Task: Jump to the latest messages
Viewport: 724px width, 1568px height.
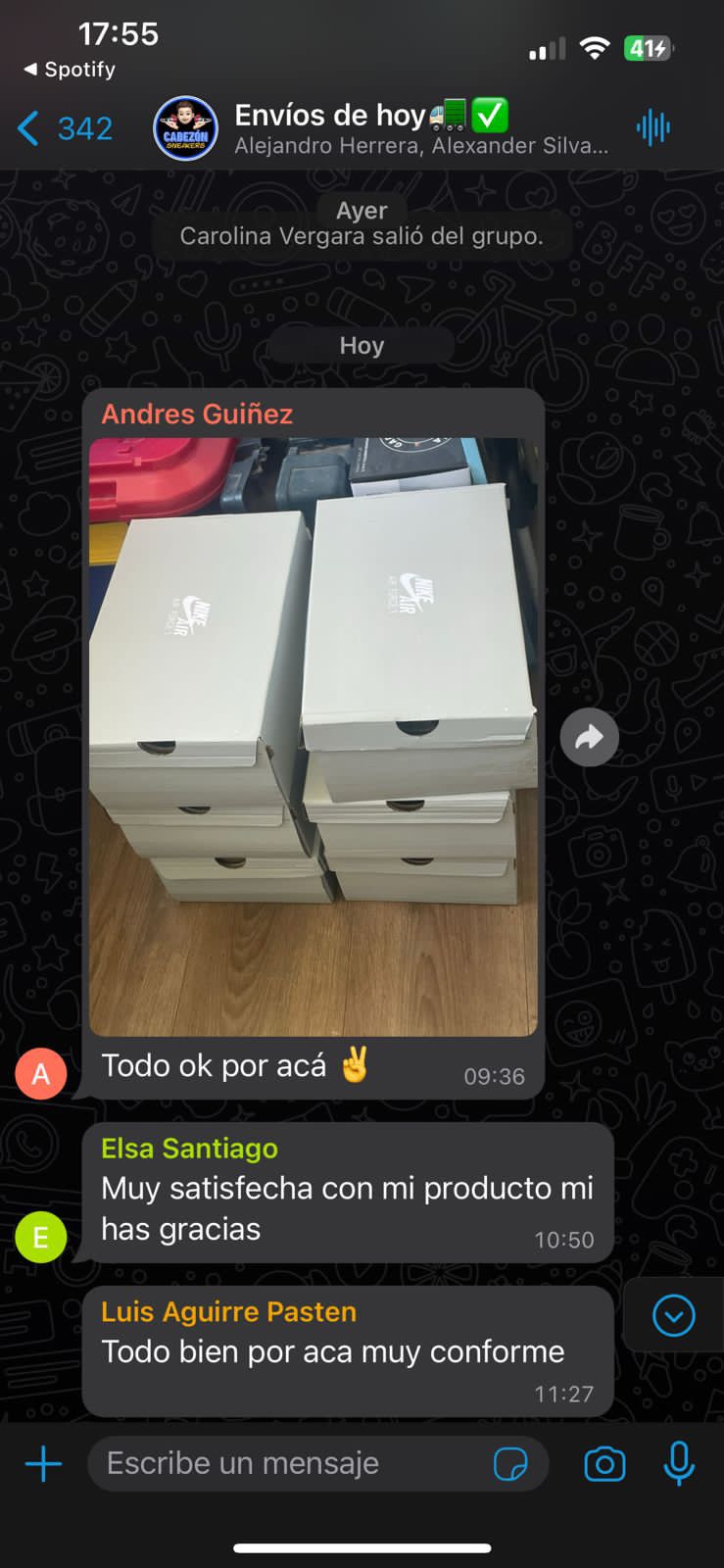Action: pos(673,1315)
